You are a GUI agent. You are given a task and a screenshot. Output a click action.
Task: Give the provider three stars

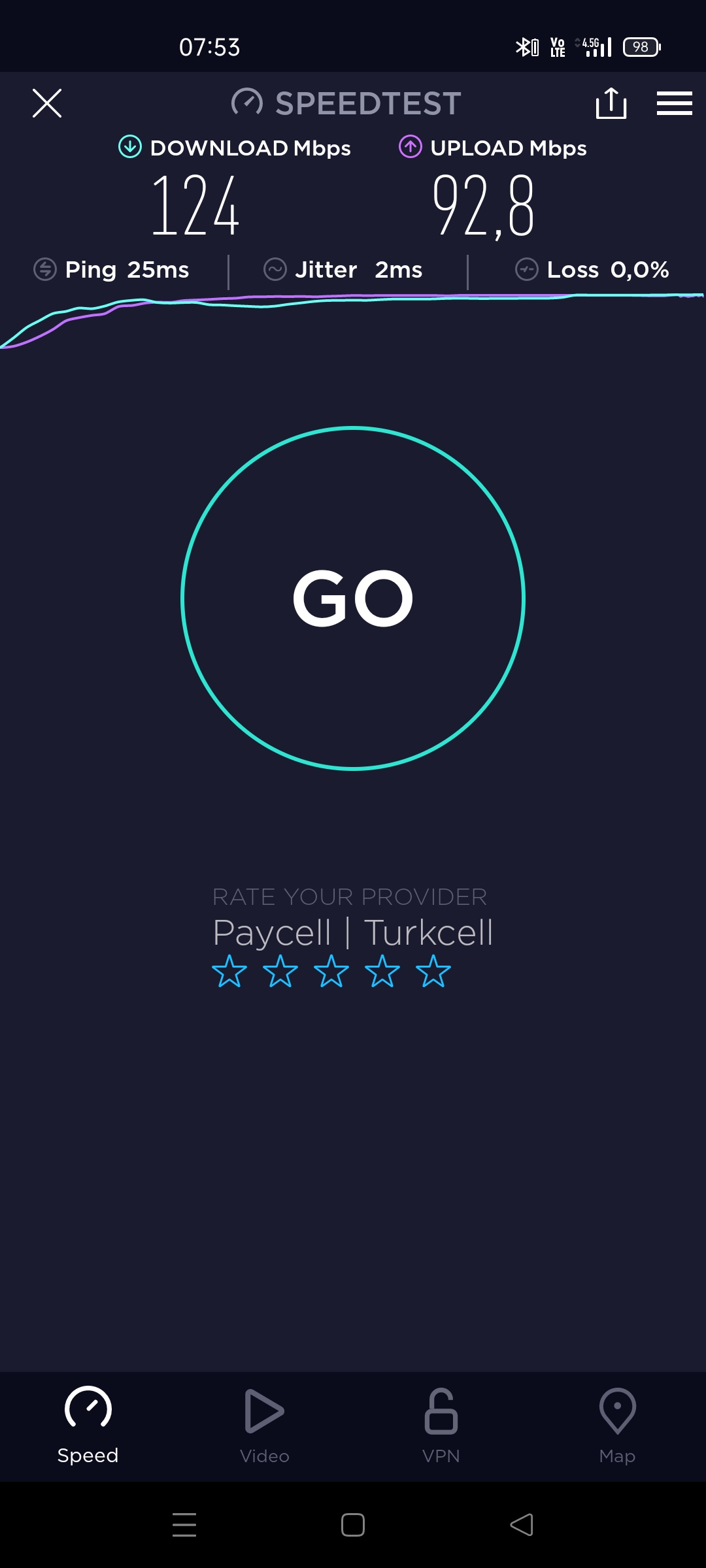tap(331, 971)
